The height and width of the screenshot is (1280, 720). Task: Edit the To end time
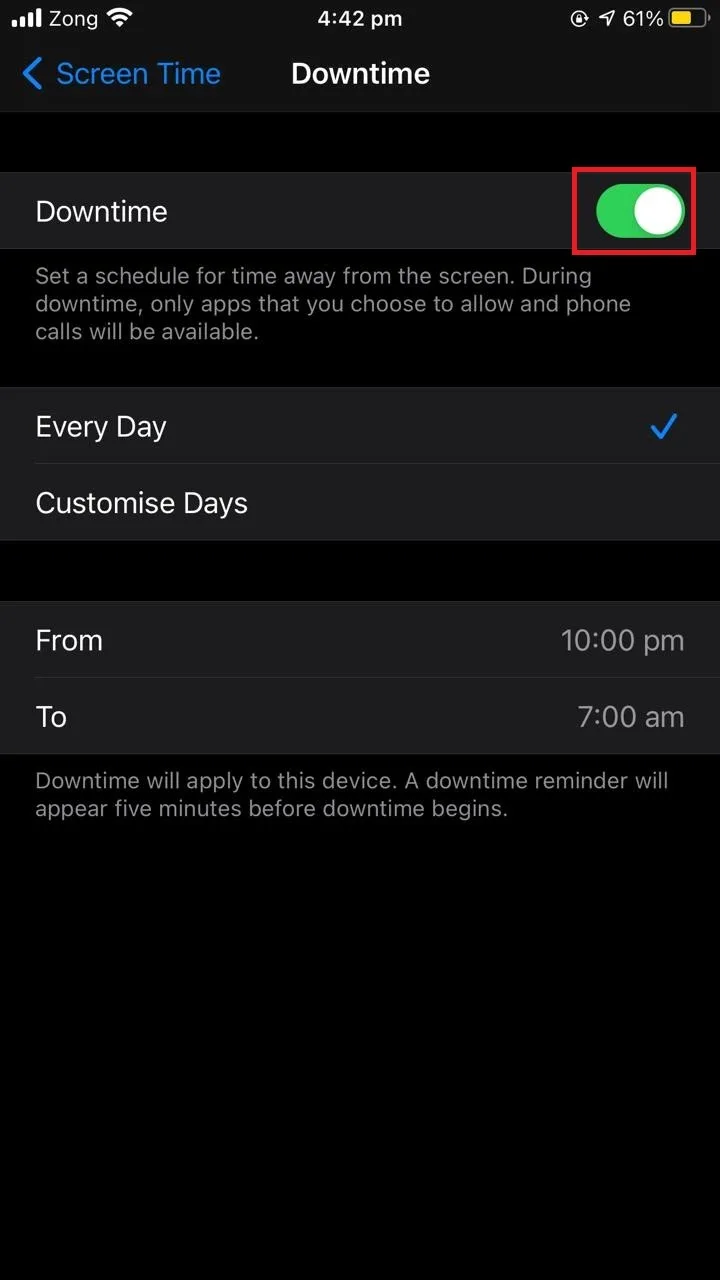(360, 717)
